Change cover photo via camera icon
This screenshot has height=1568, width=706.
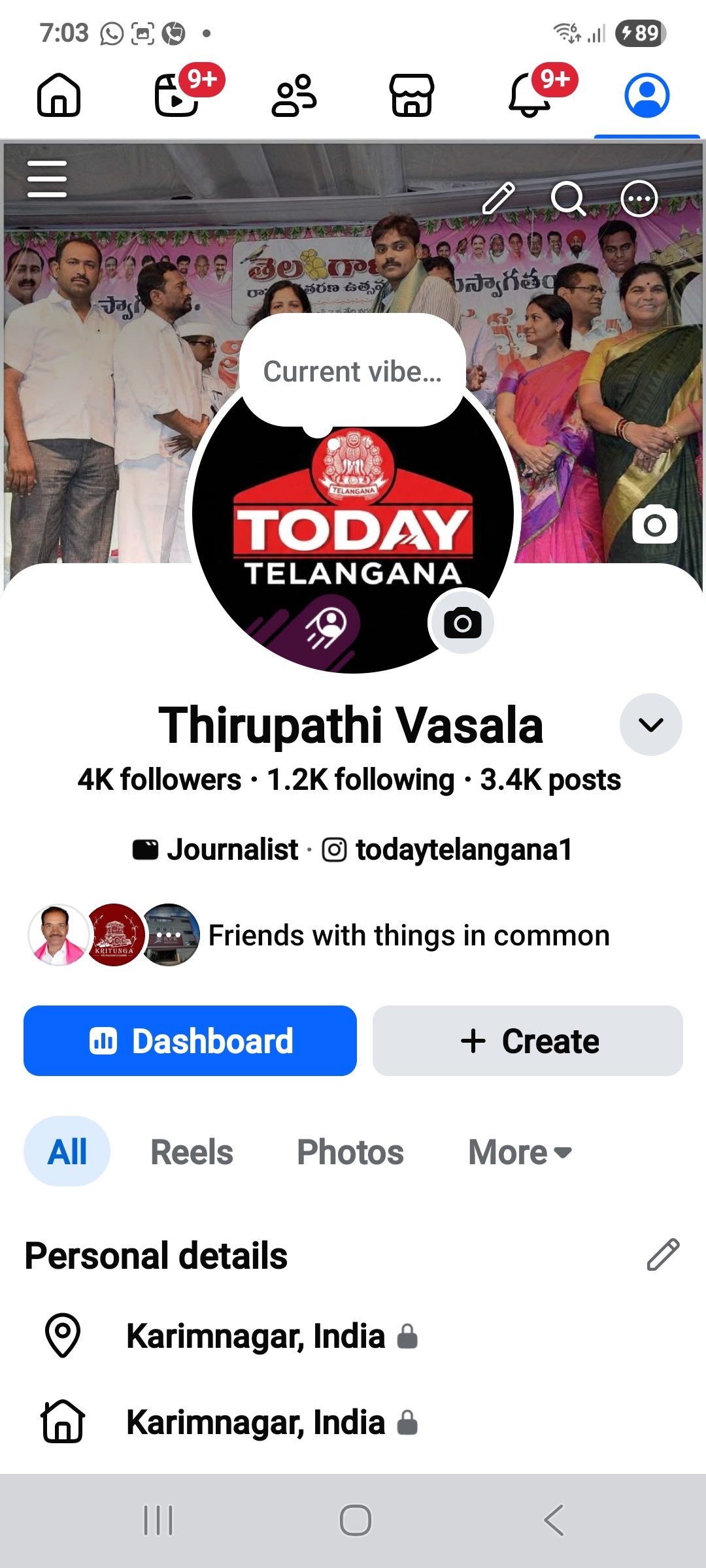[x=654, y=524]
